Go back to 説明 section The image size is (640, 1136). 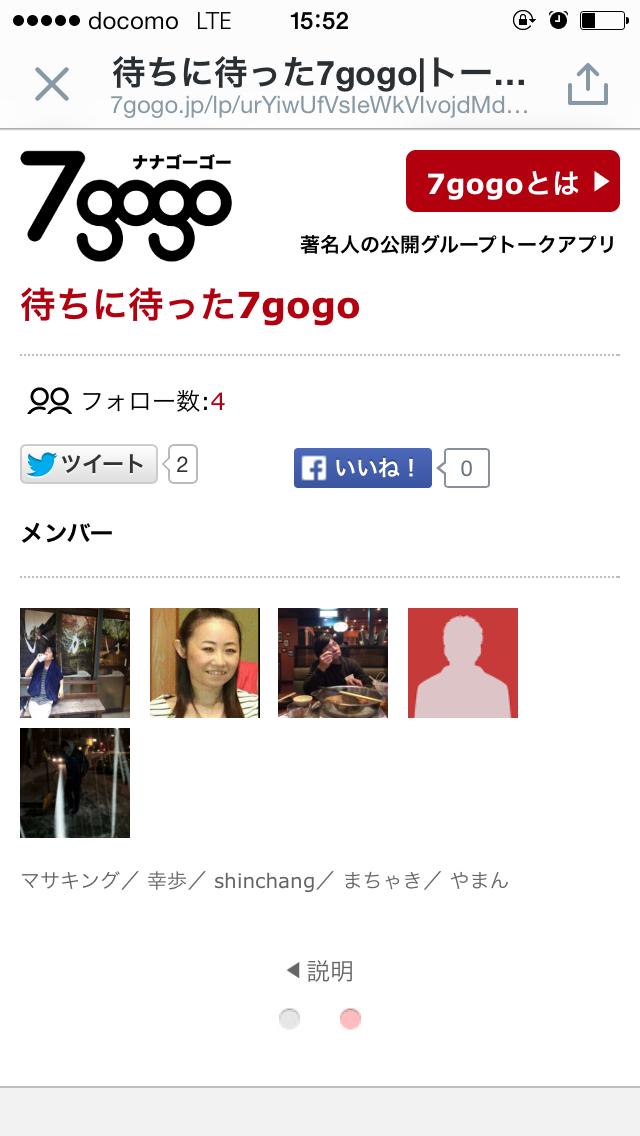pyautogui.click(x=319, y=971)
